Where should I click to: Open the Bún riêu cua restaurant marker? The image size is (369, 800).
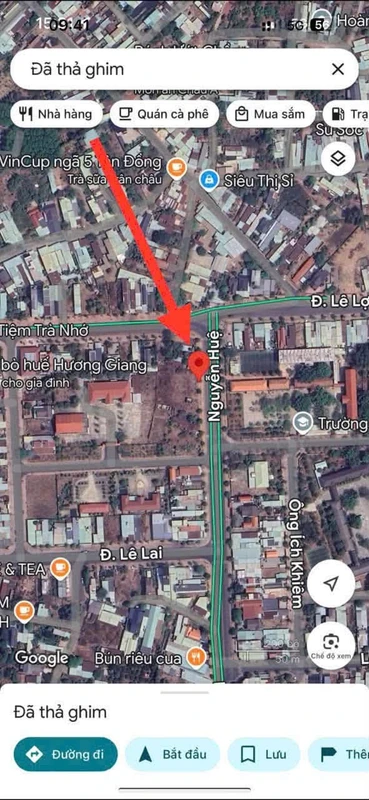[x=196, y=658]
